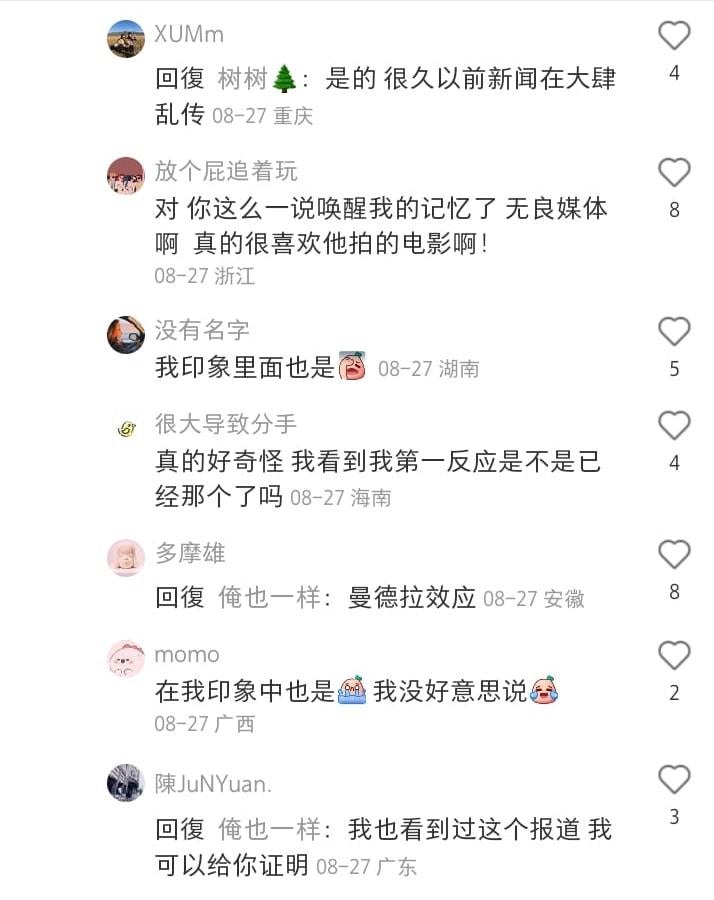Reply to 多摩雄's 曼德拉效应 comment
The height and width of the screenshot is (900, 714).
(411, 598)
